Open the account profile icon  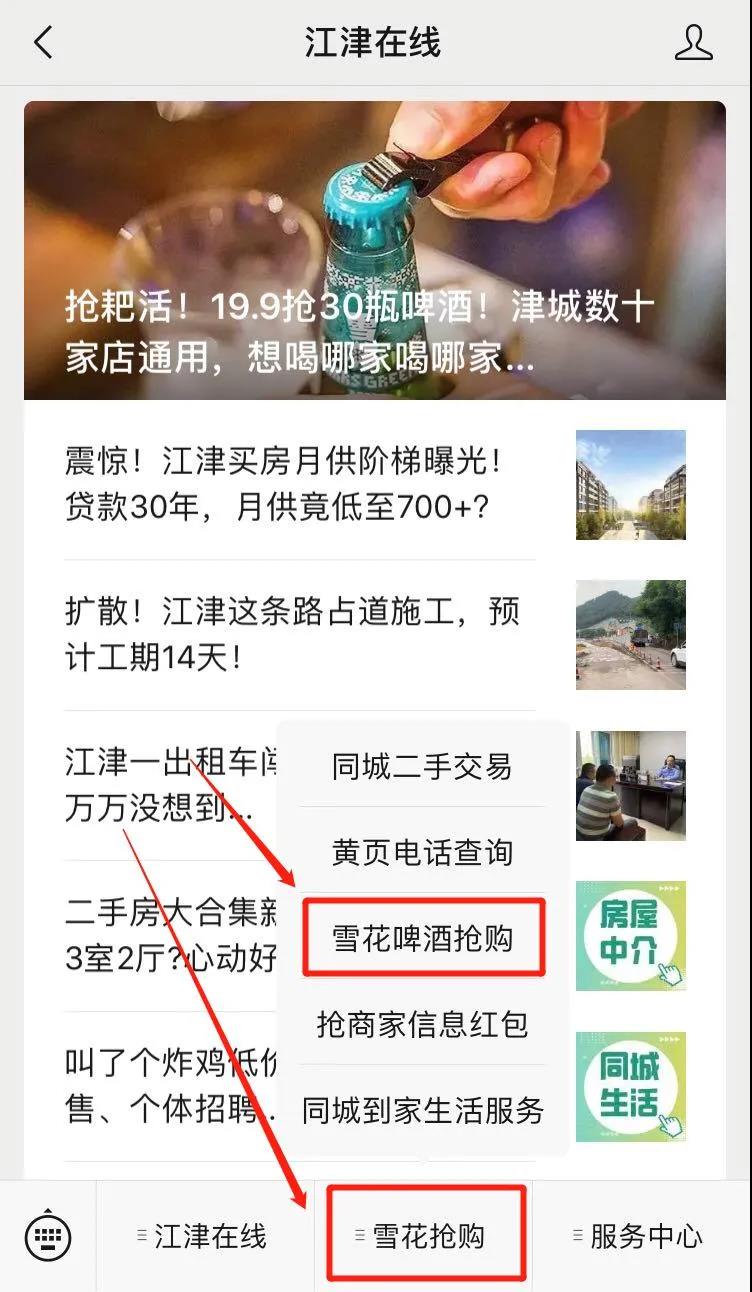tap(693, 43)
